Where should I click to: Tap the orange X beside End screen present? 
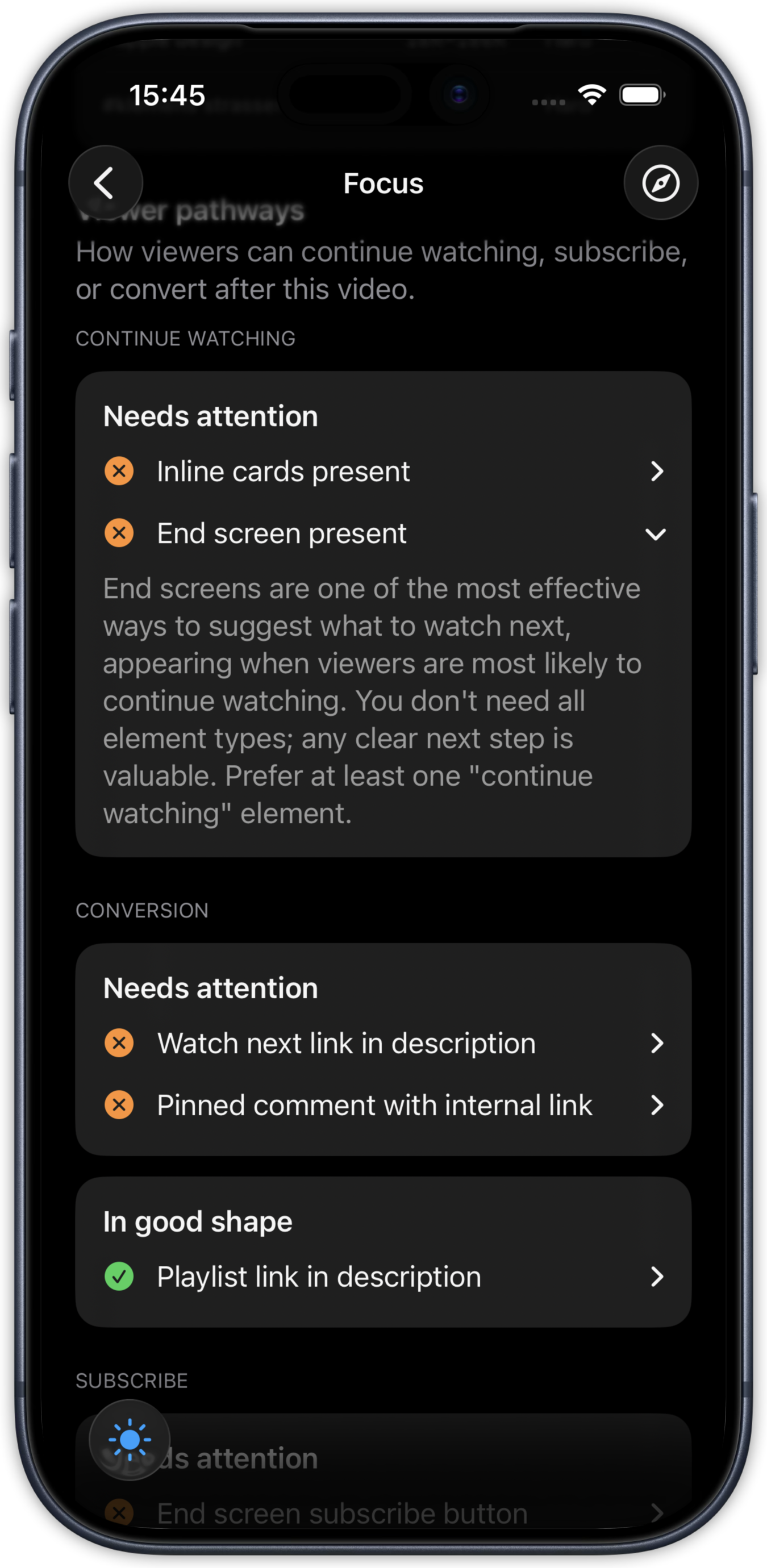click(x=119, y=533)
